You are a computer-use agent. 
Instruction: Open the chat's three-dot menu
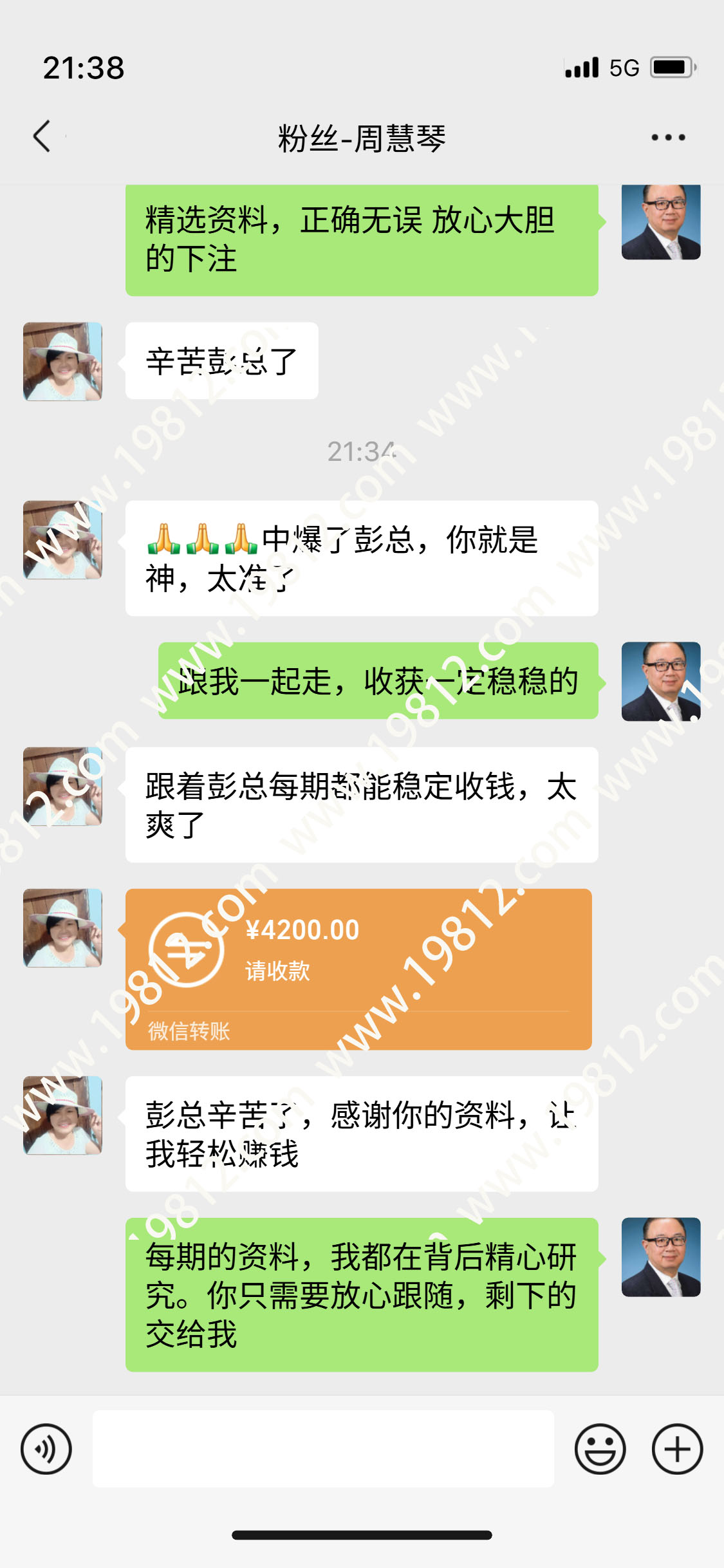[x=668, y=137]
